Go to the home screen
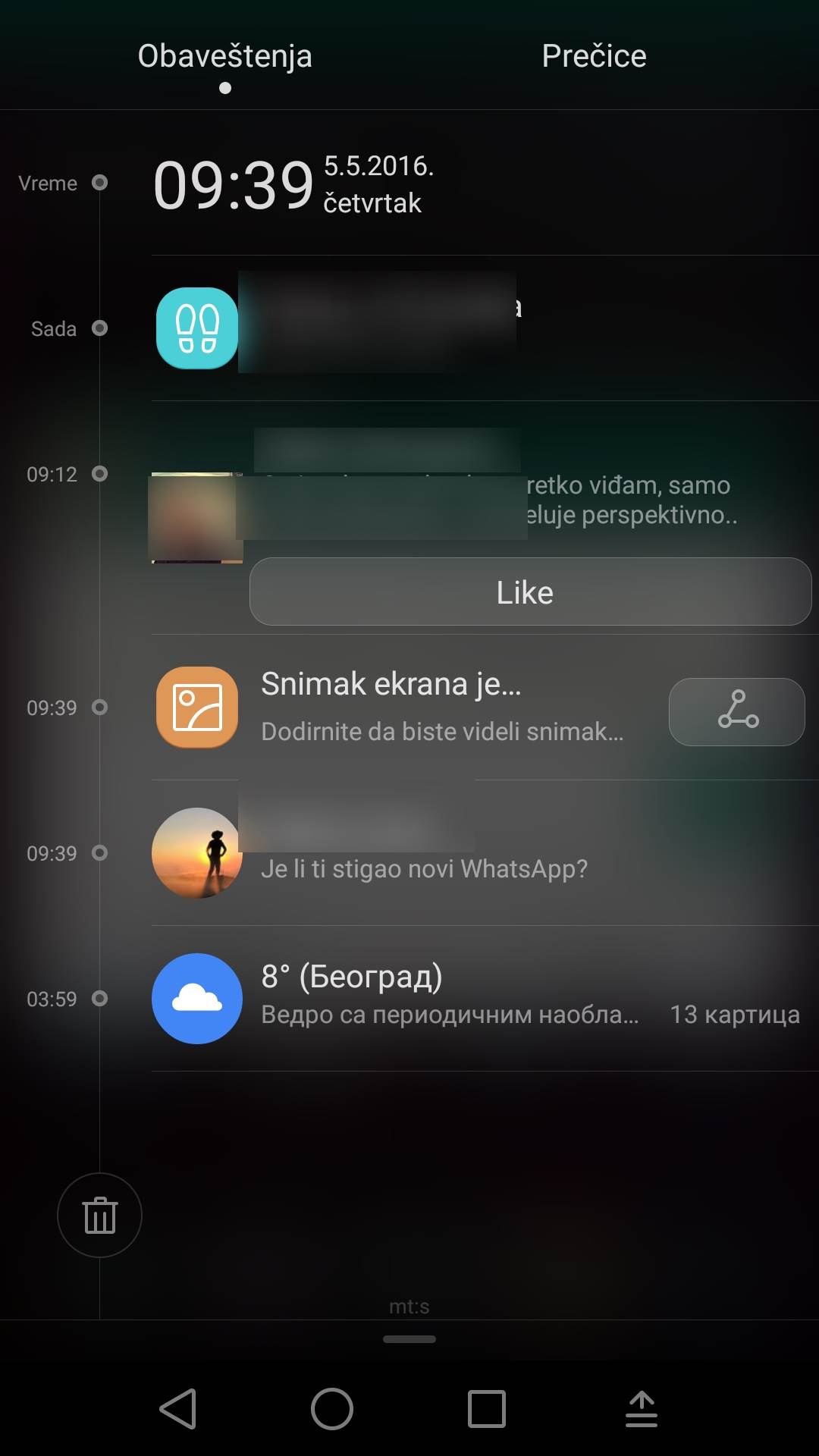Screen dimensions: 819x1456 (x=332, y=1409)
